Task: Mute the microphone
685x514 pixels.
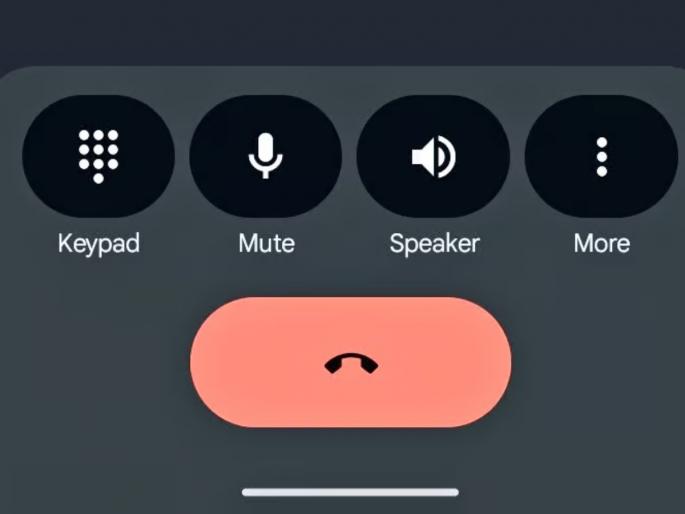Action: tap(265, 157)
